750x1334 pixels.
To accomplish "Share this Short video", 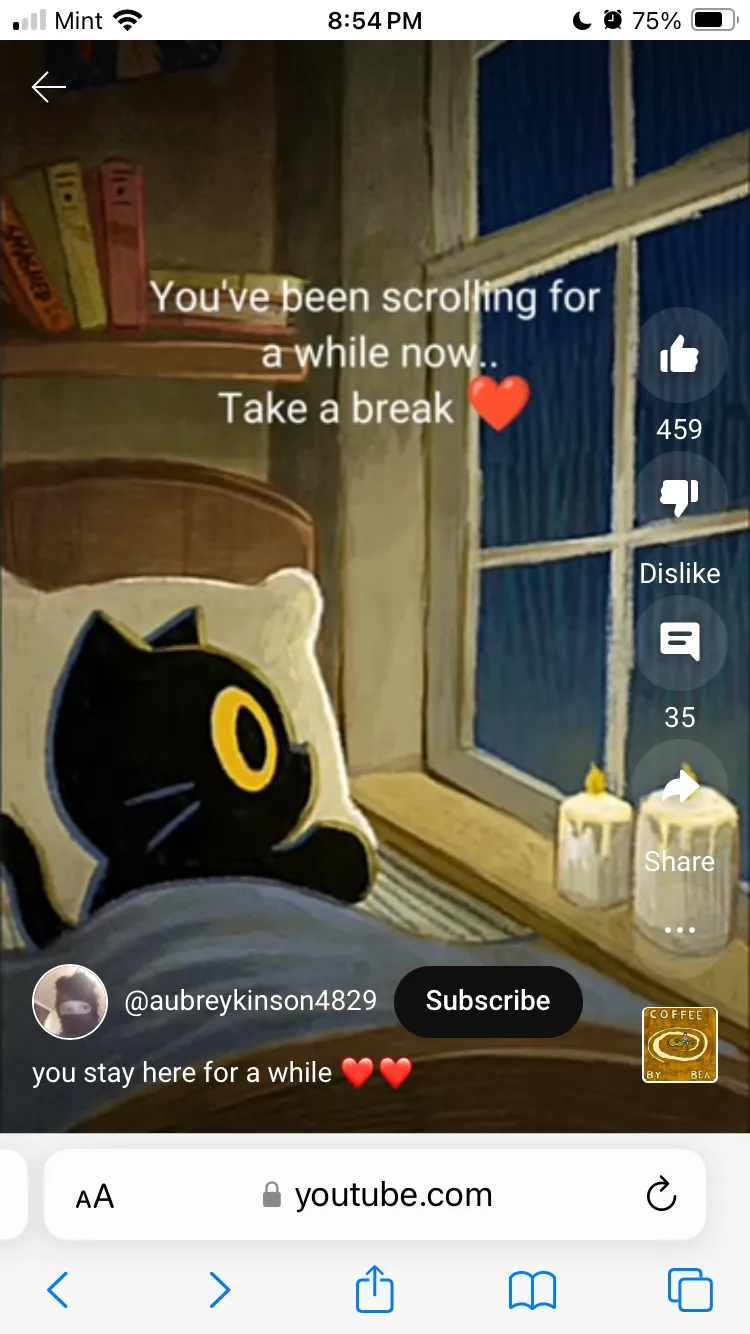I will point(680,788).
